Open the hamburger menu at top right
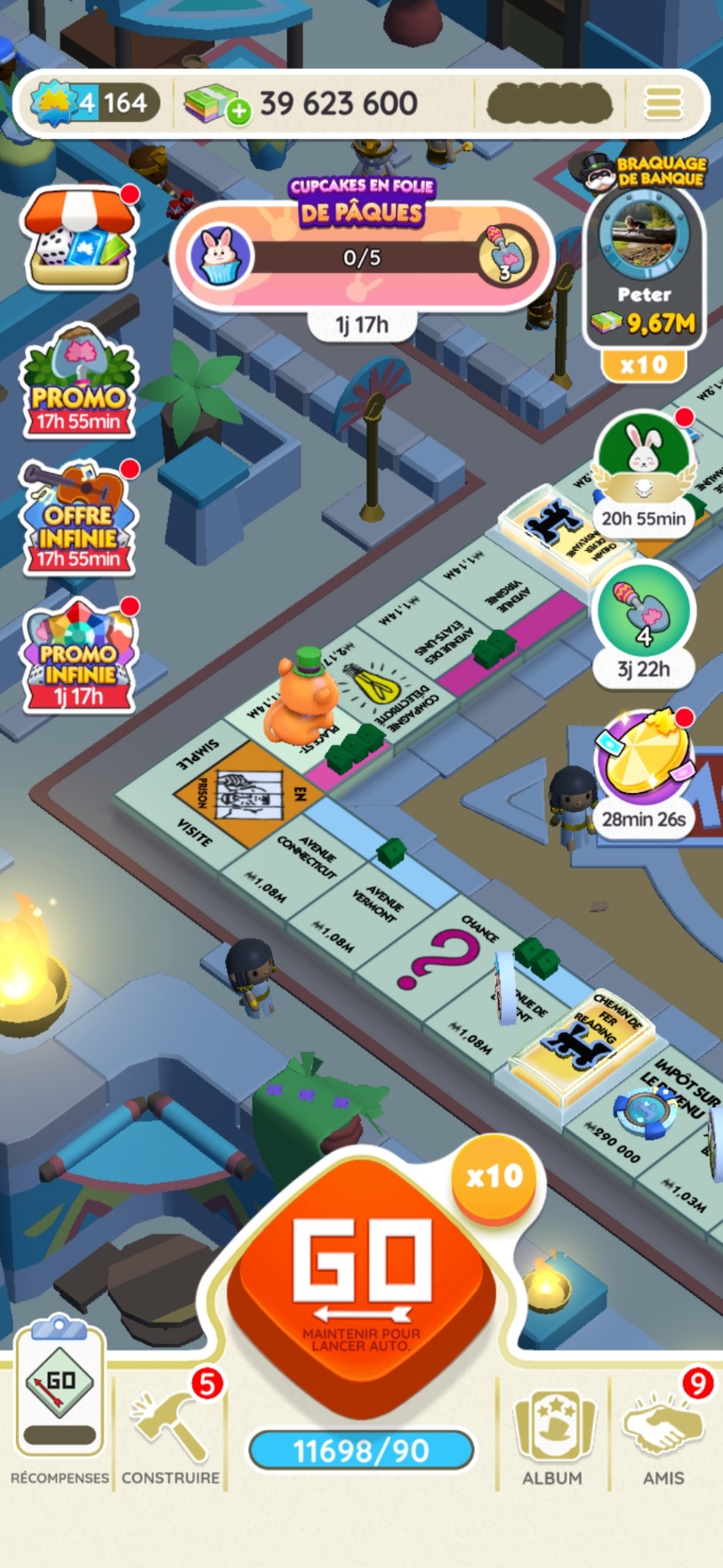Viewport: 723px width, 1568px height. pos(663,101)
